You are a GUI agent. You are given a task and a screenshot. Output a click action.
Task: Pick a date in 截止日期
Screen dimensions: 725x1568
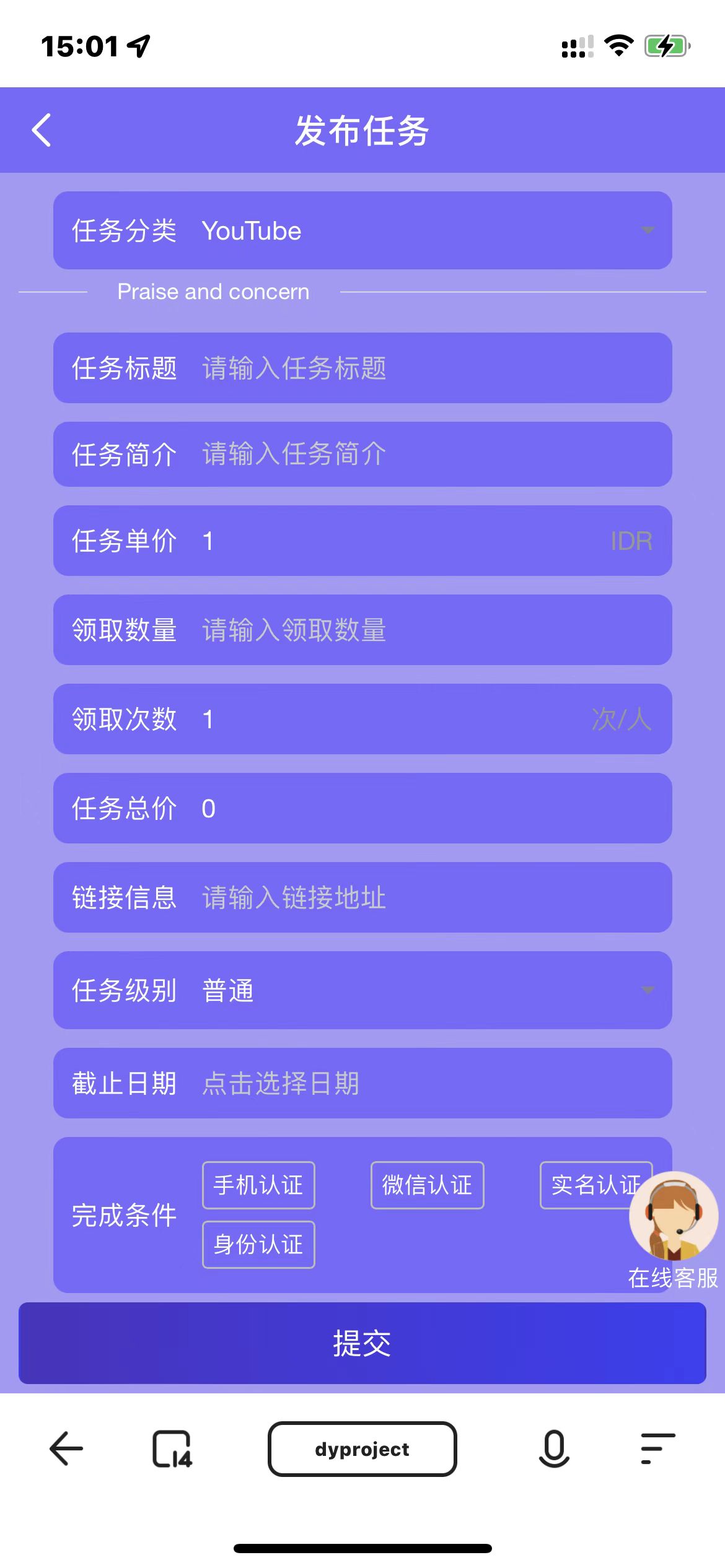[428, 1083]
